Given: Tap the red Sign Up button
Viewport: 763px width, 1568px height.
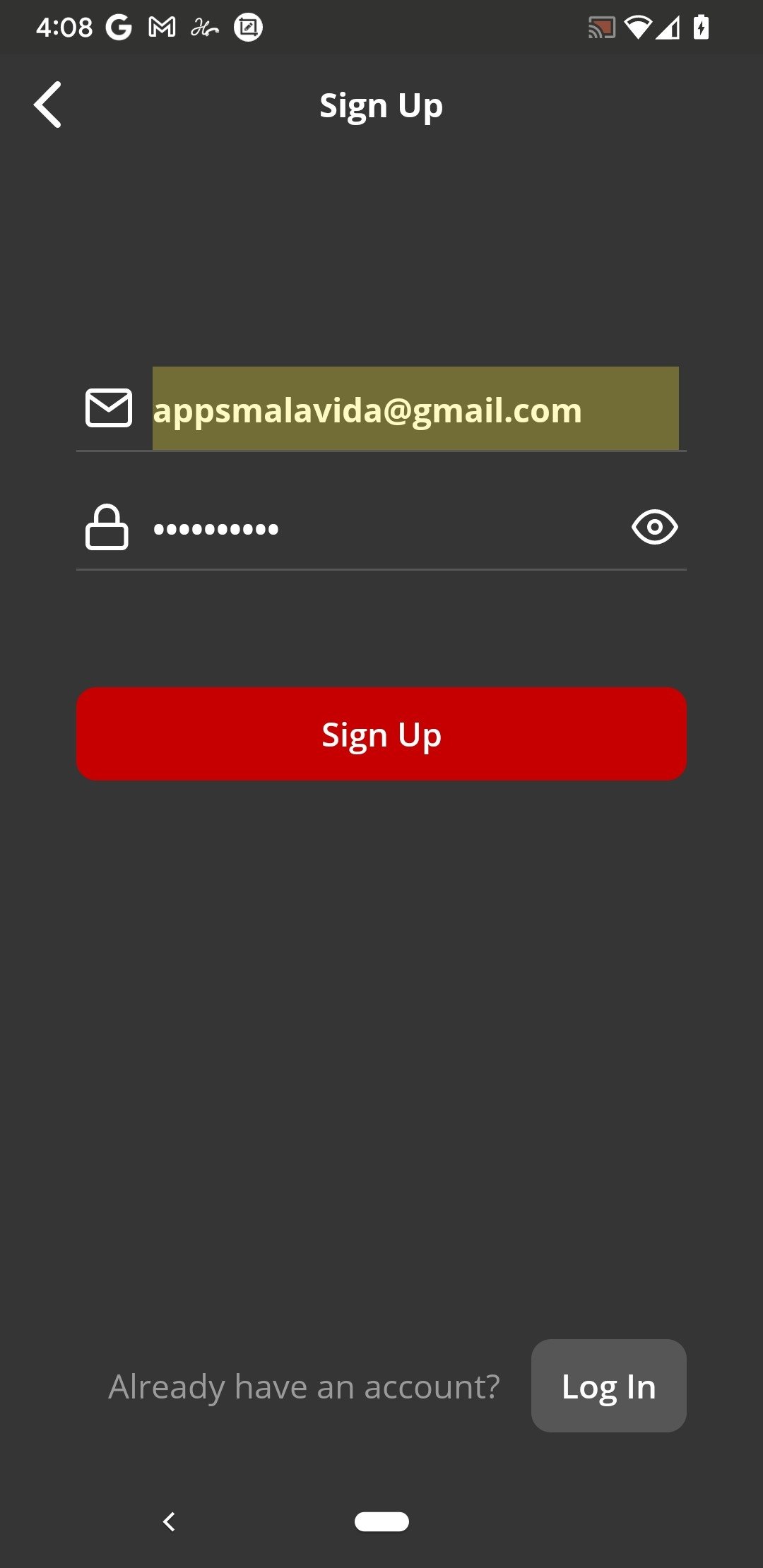Looking at the screenshot, I should (381, 734).
